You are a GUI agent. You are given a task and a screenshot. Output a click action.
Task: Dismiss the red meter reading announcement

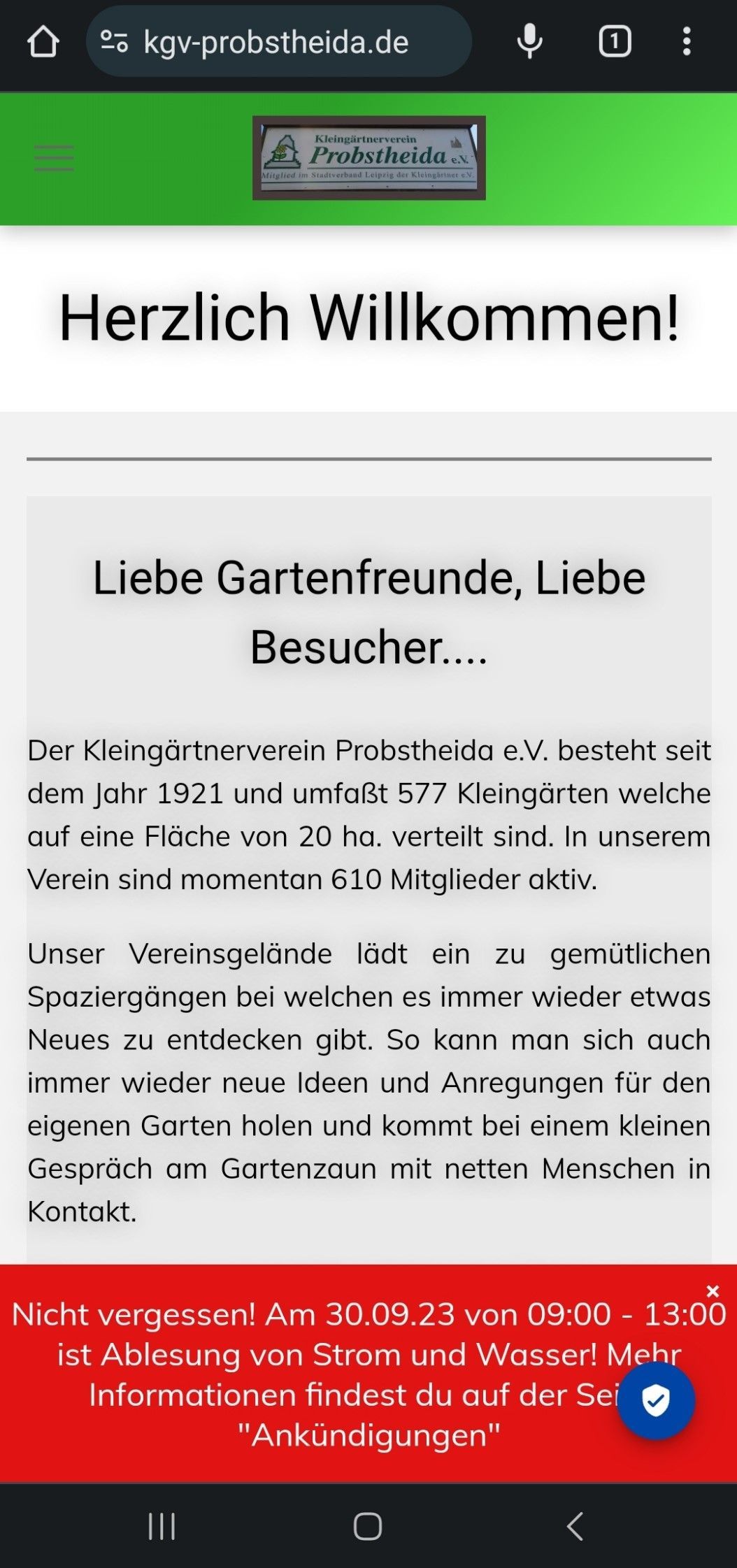point(713,1291)
